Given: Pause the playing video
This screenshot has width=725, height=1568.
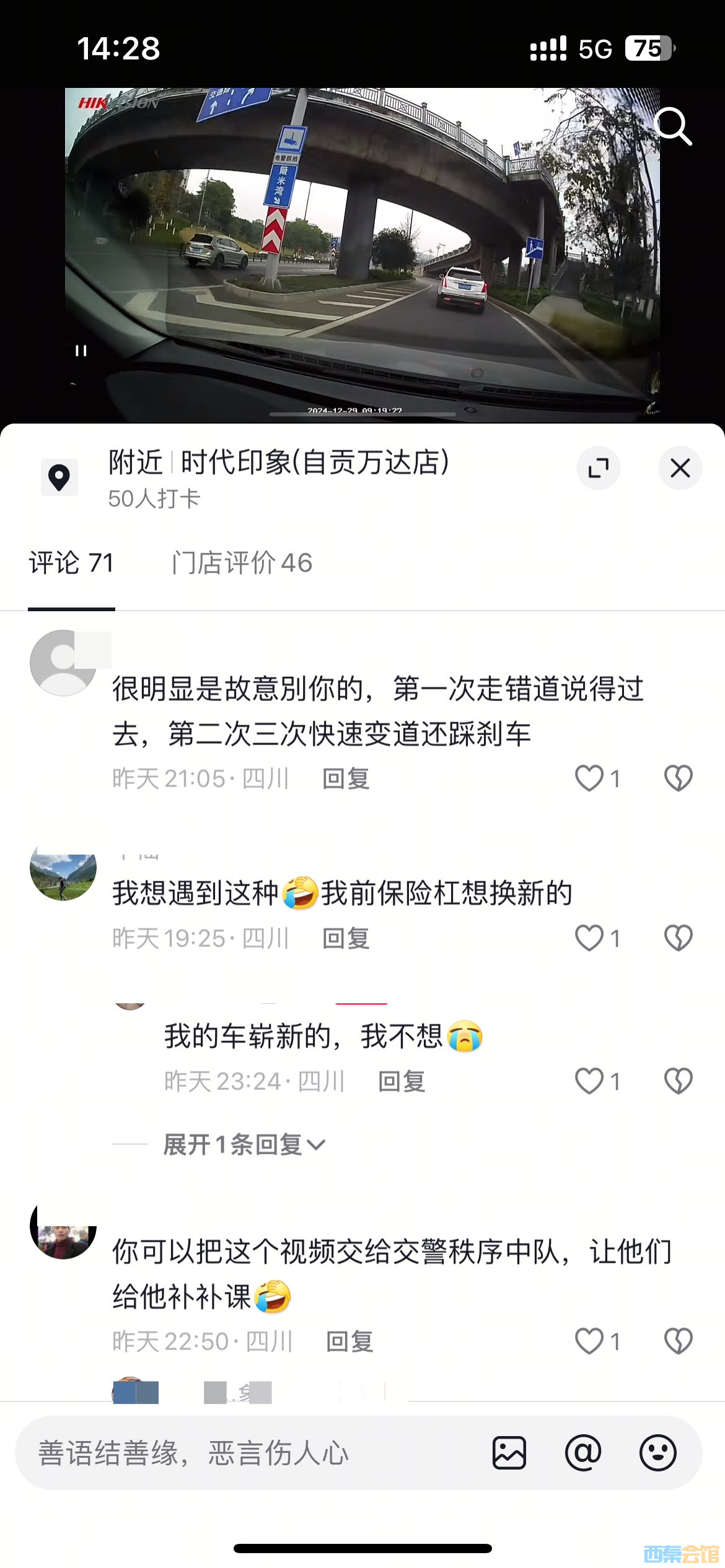Looking at the screenshot, I should pyautogui.click(x=81, y=351).
